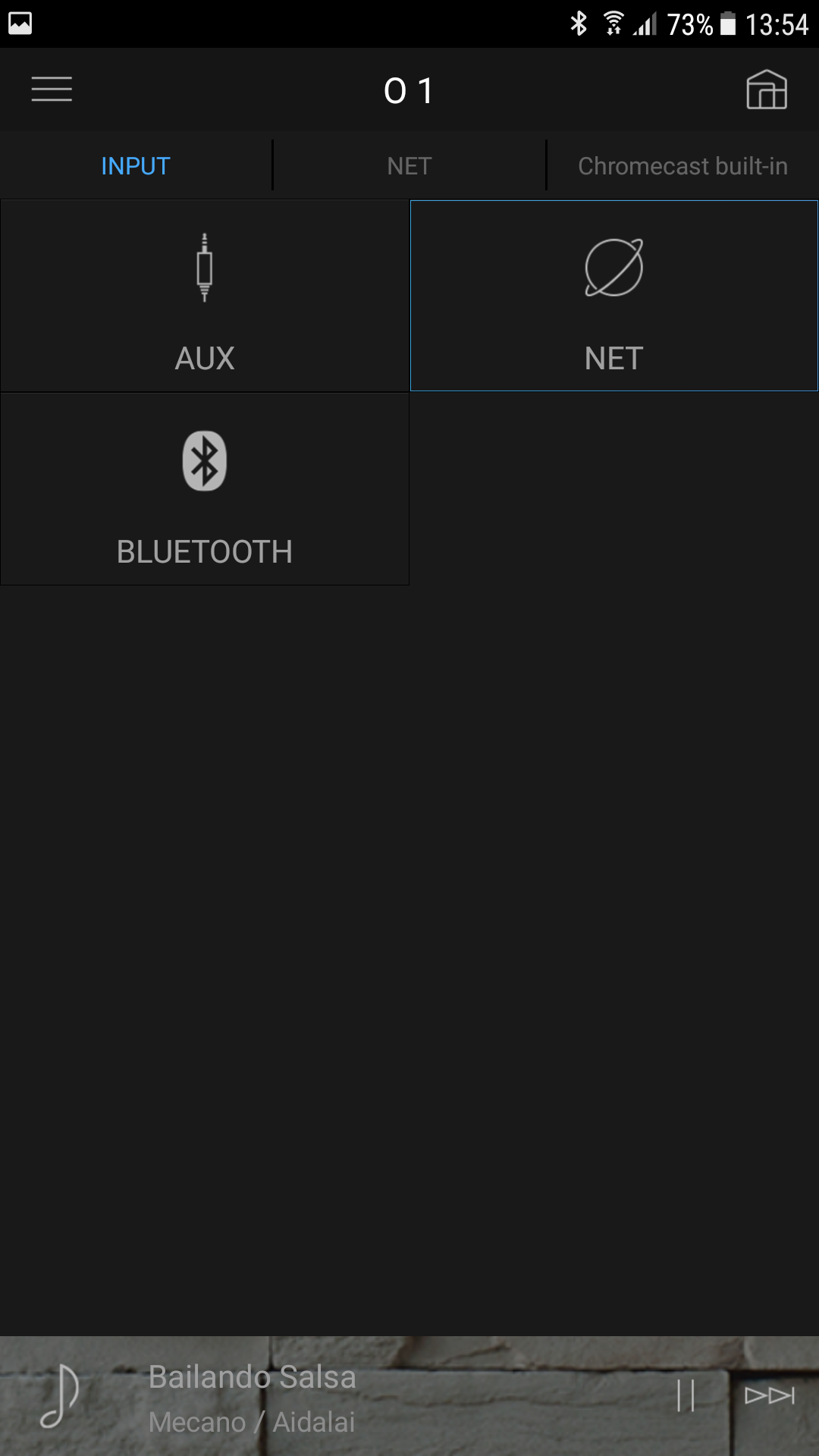Switch to the NET tab
Image resolution: width=819 pixels, height=1456 pixels.
(409, 166)
